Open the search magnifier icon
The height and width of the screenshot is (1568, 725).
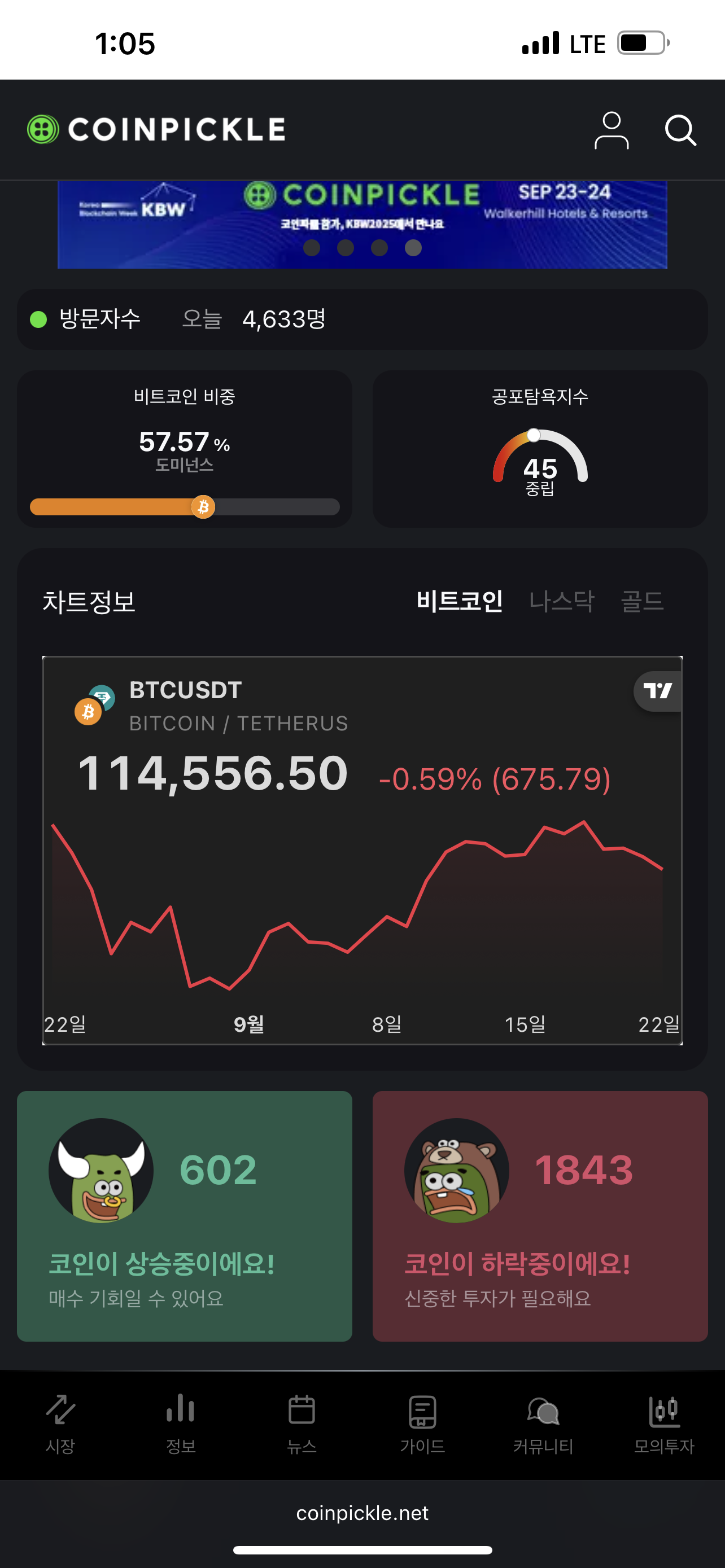(680, 130)
